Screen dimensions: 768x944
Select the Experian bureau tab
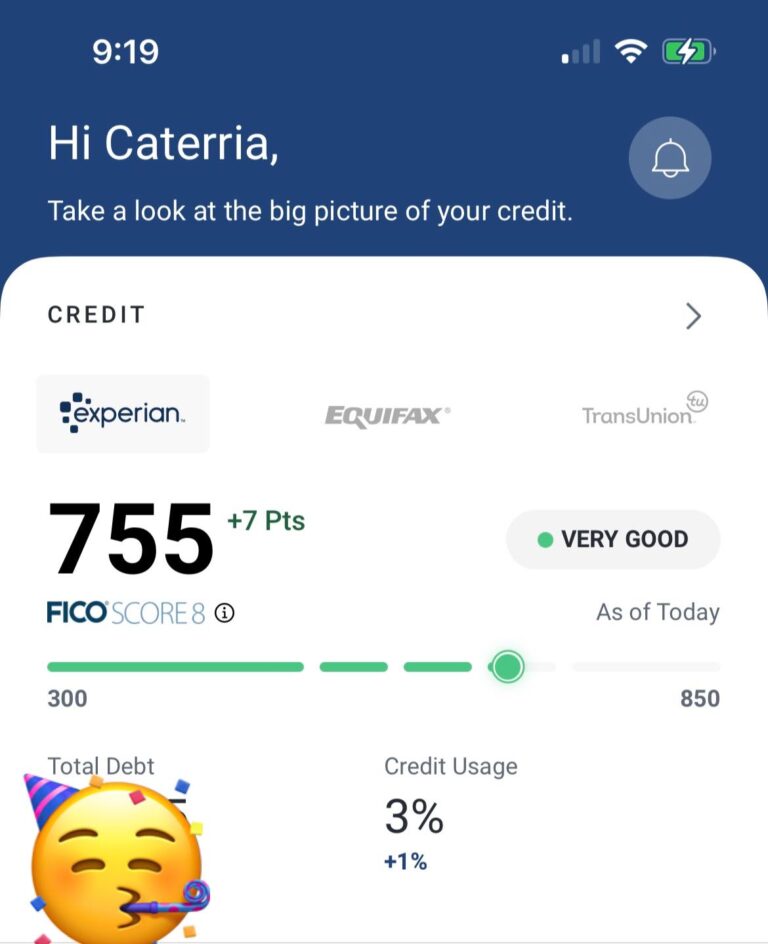[x=123, y=414]
